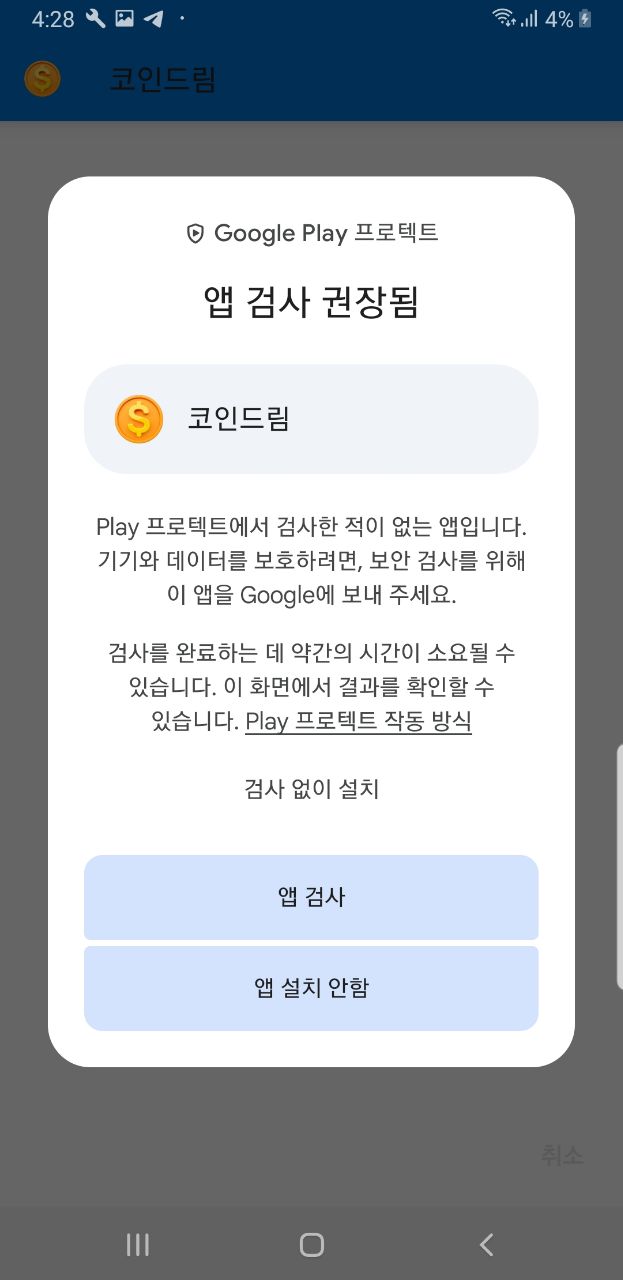Tap the system back button
623x1280 pixels.
(x=486, y=1244)
